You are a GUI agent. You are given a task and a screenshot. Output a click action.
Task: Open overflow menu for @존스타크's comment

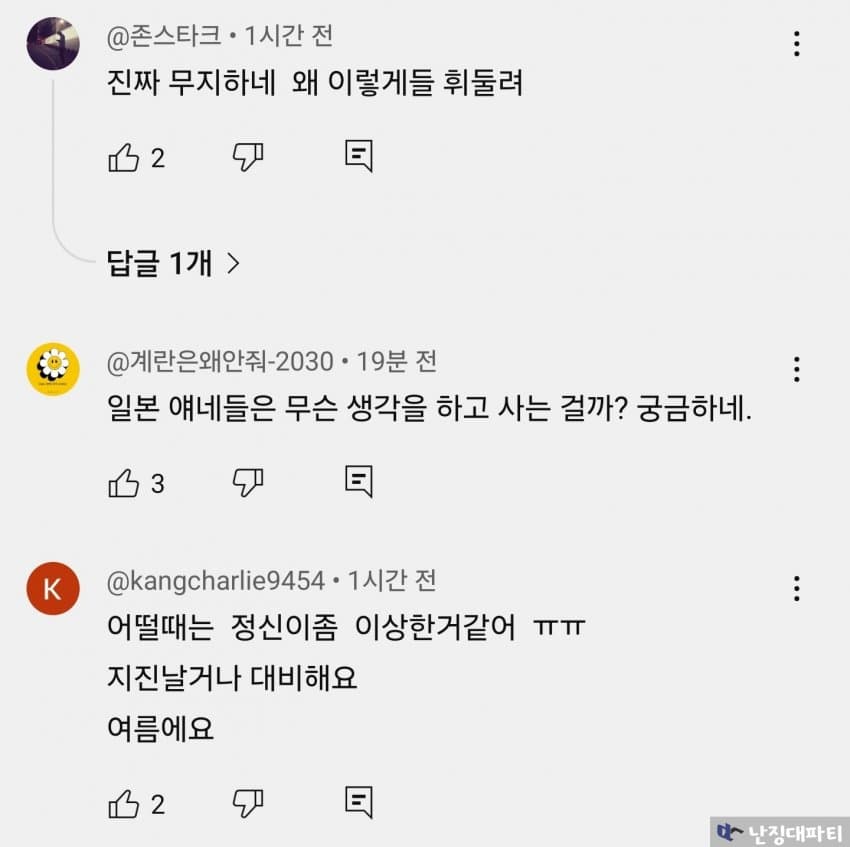pos(796,43)
